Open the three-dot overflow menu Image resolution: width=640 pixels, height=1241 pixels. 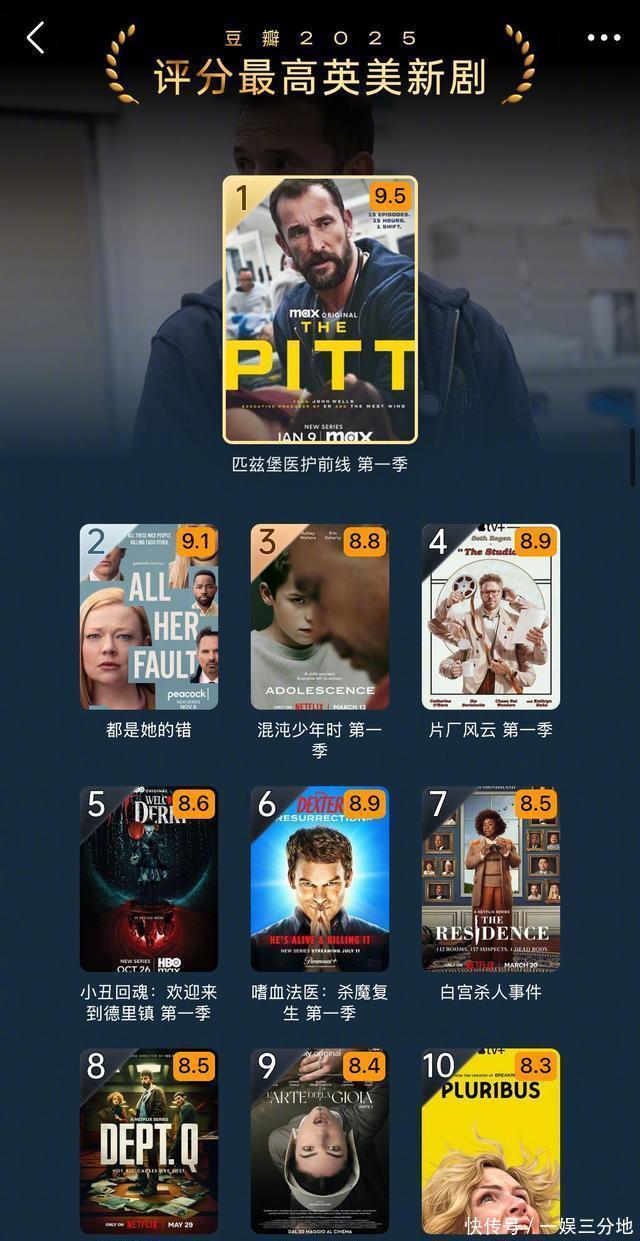click(604, 38)
